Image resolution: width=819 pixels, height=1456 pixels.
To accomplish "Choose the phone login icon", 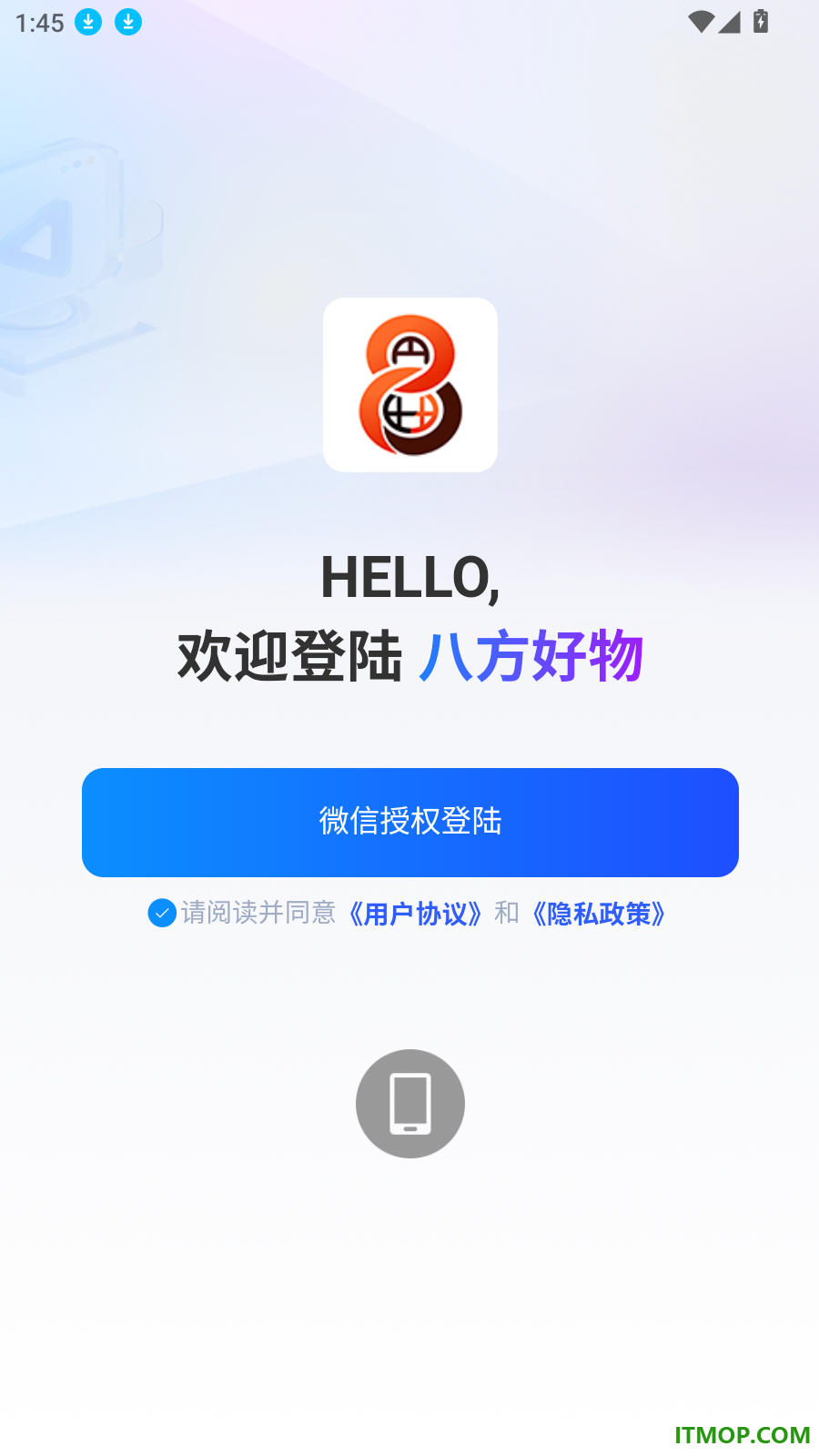I will pos(410,1103).
